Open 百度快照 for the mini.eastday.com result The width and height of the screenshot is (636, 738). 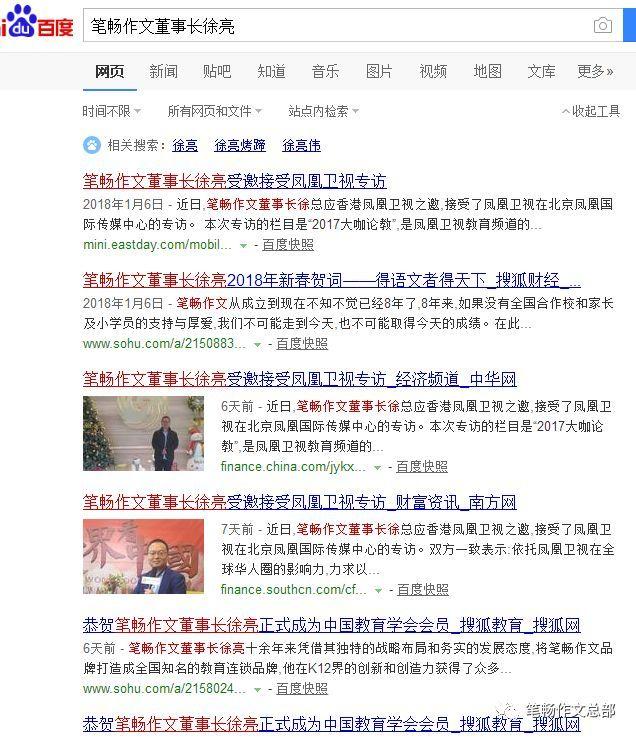[x=288, y=244]
